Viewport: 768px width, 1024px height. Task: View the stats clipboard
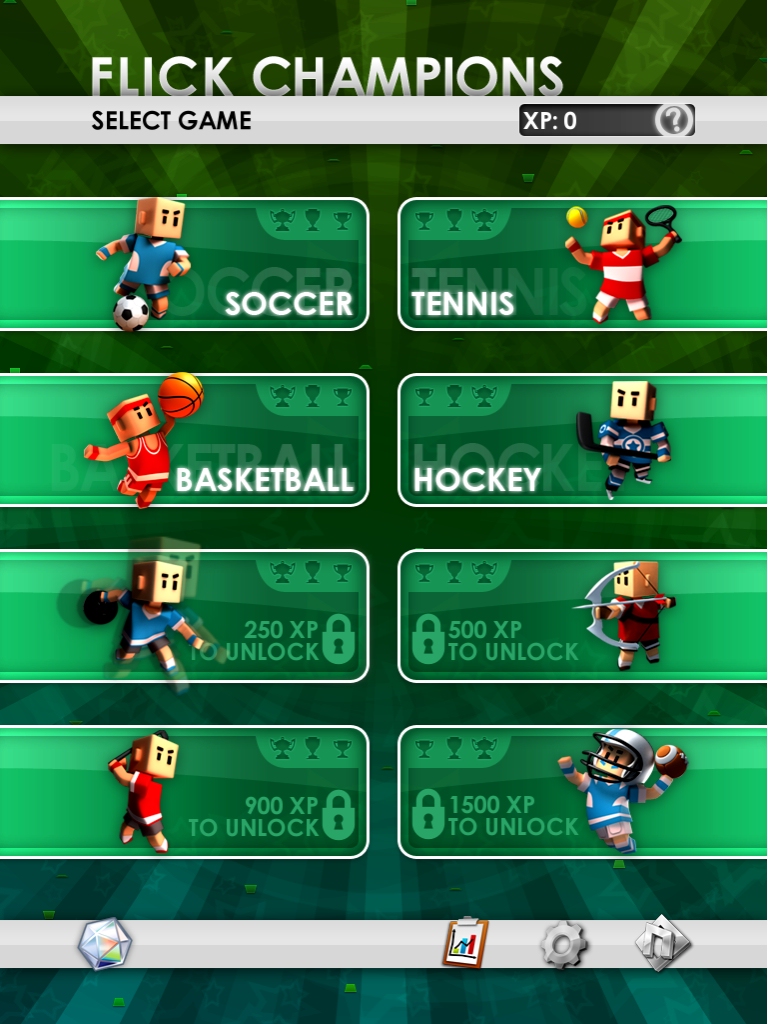click(465, 943)
